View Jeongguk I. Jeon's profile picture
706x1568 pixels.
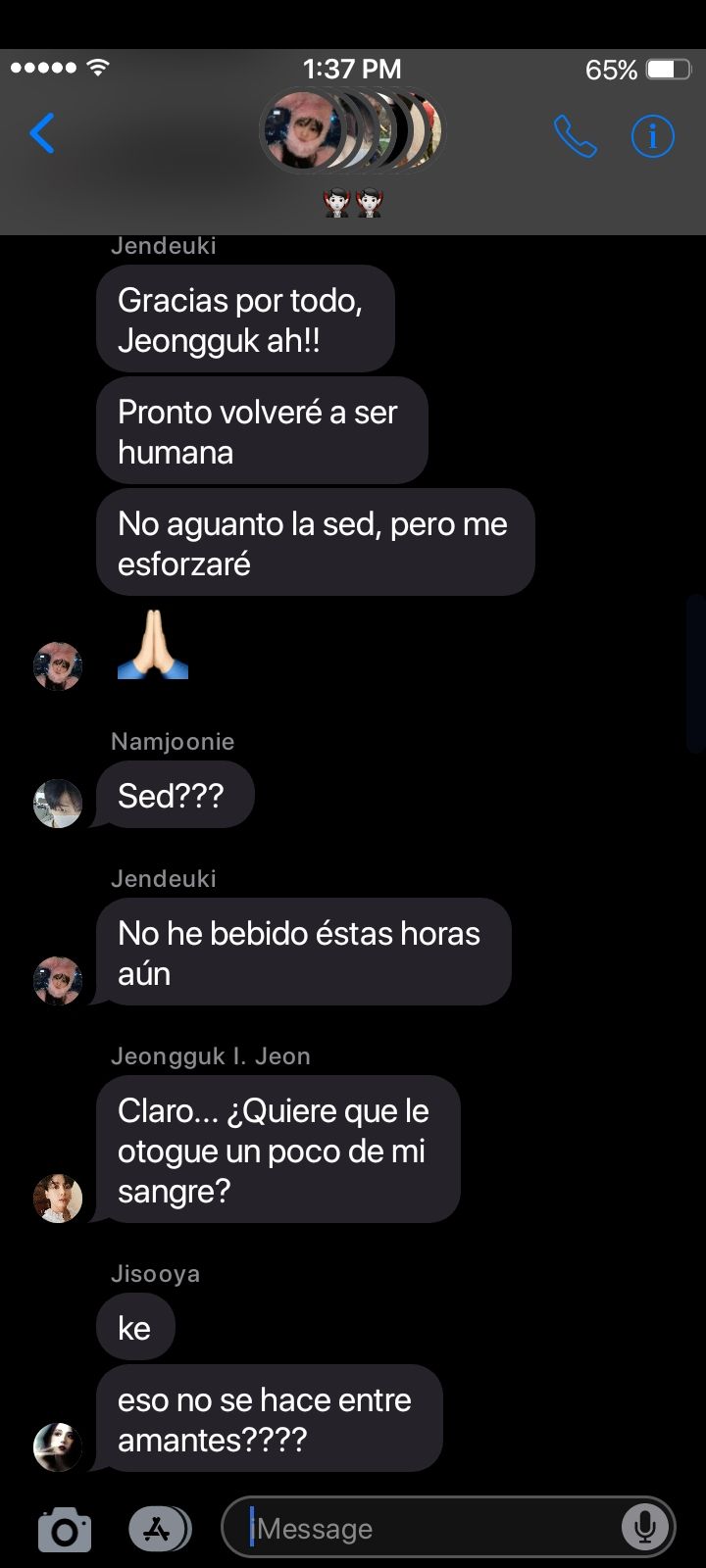(x=58, y=1198)
